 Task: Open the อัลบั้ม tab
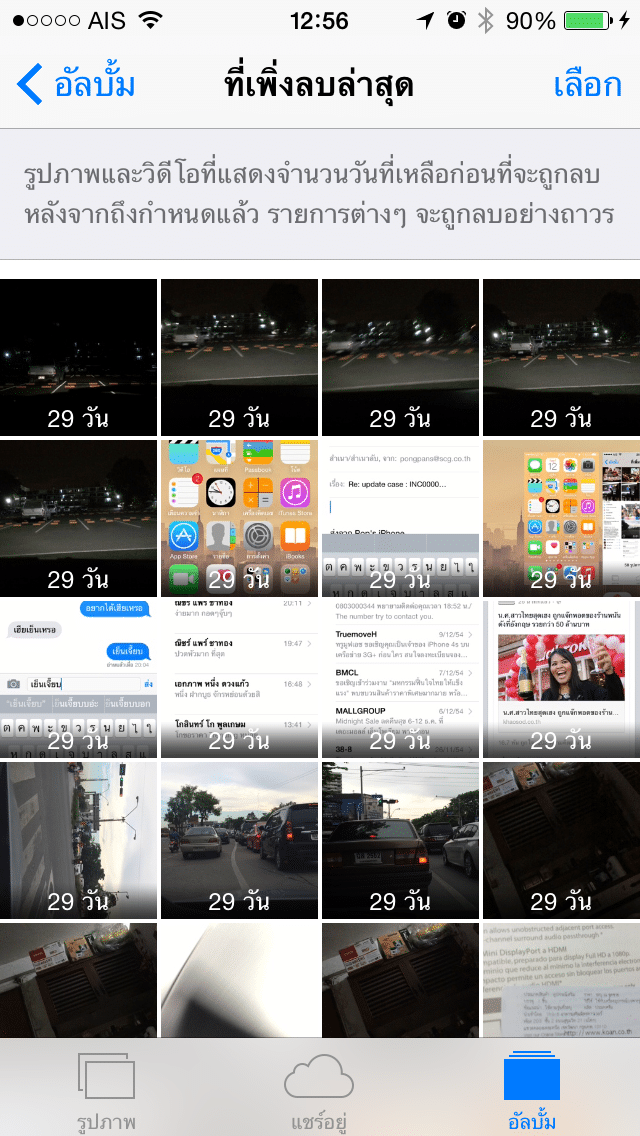point(532,1091)
